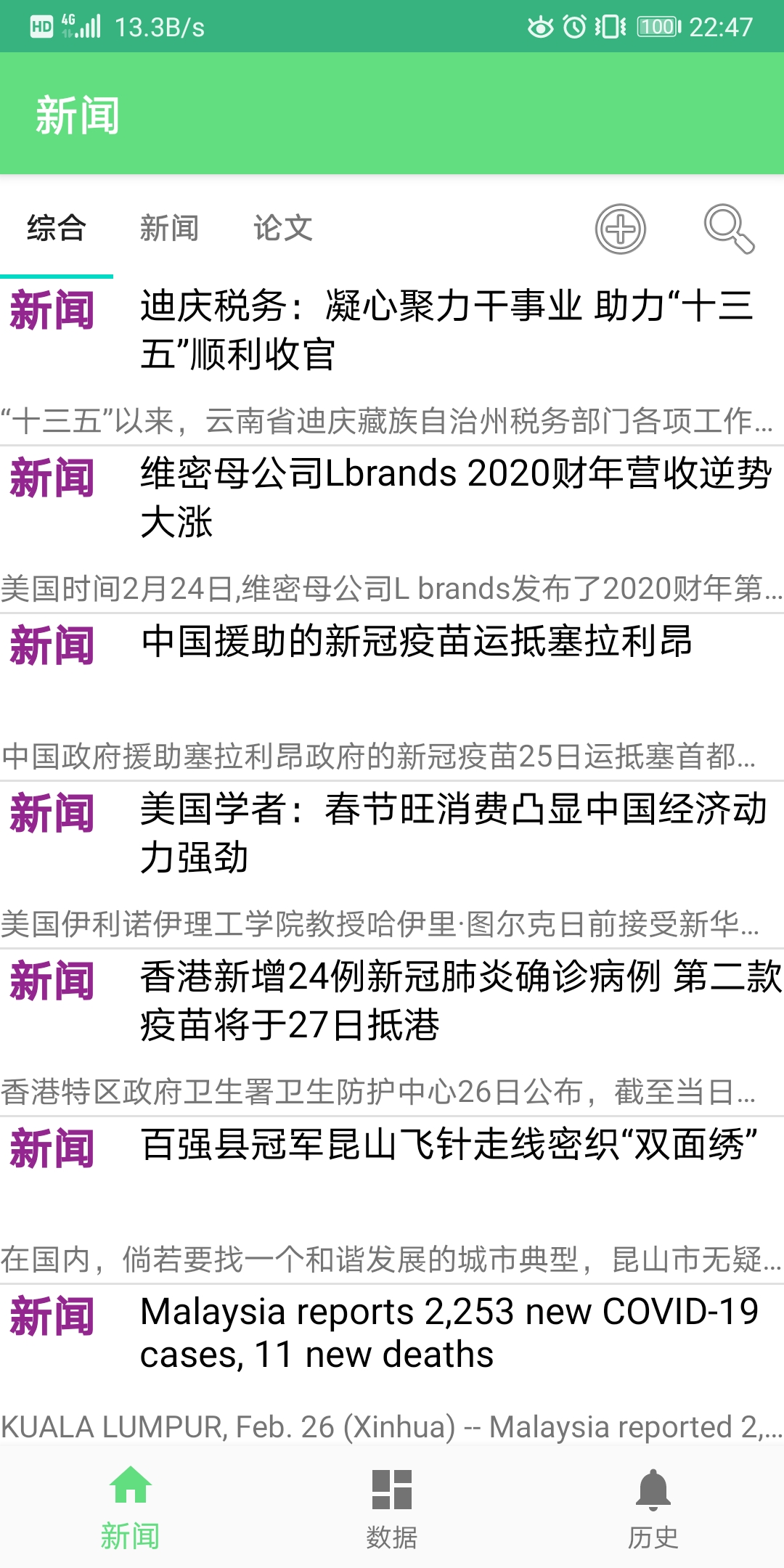Switch to the 新闻 top tab

click(x=169, y=229)
